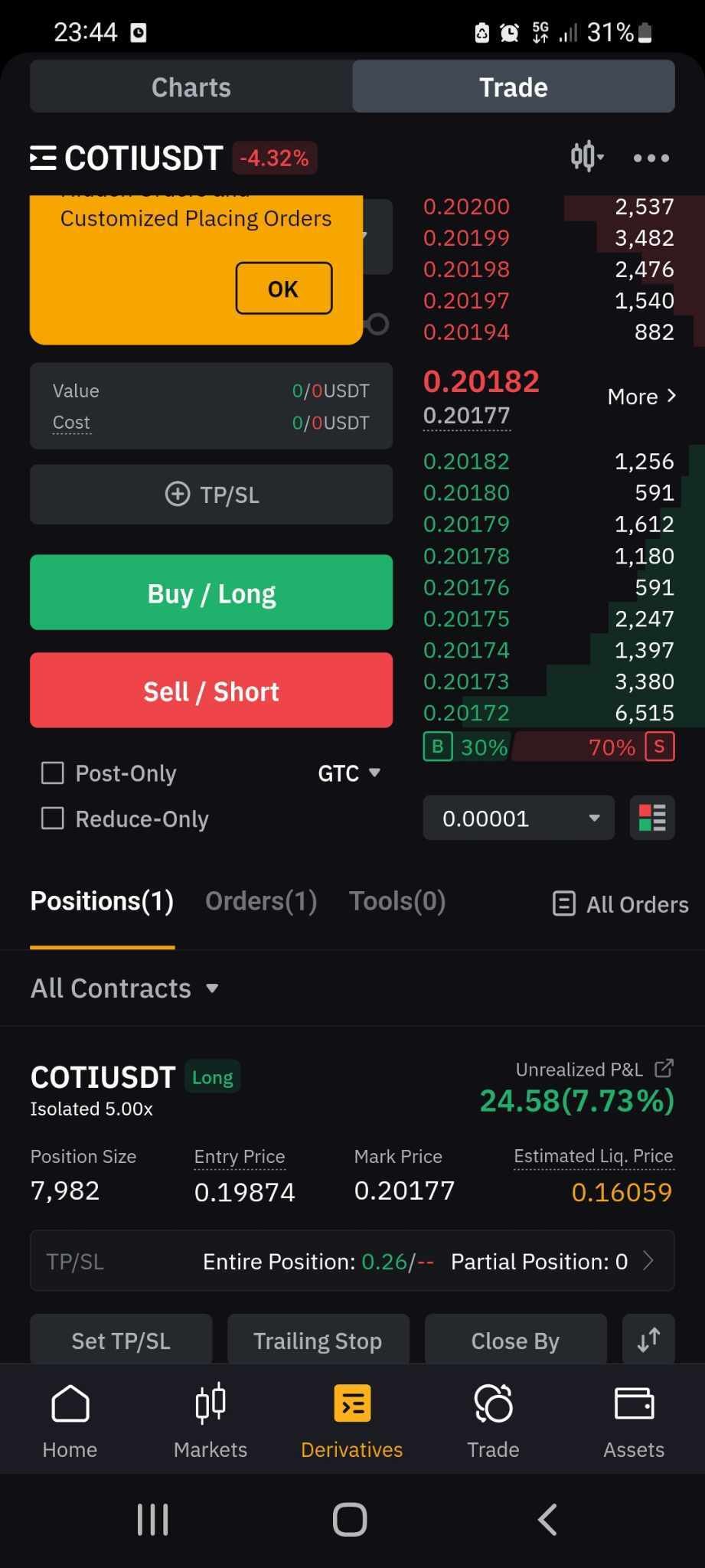This screenshot has width=705, height=1568.
Task: Go to the Assets tab
Action: (634, 1422)
